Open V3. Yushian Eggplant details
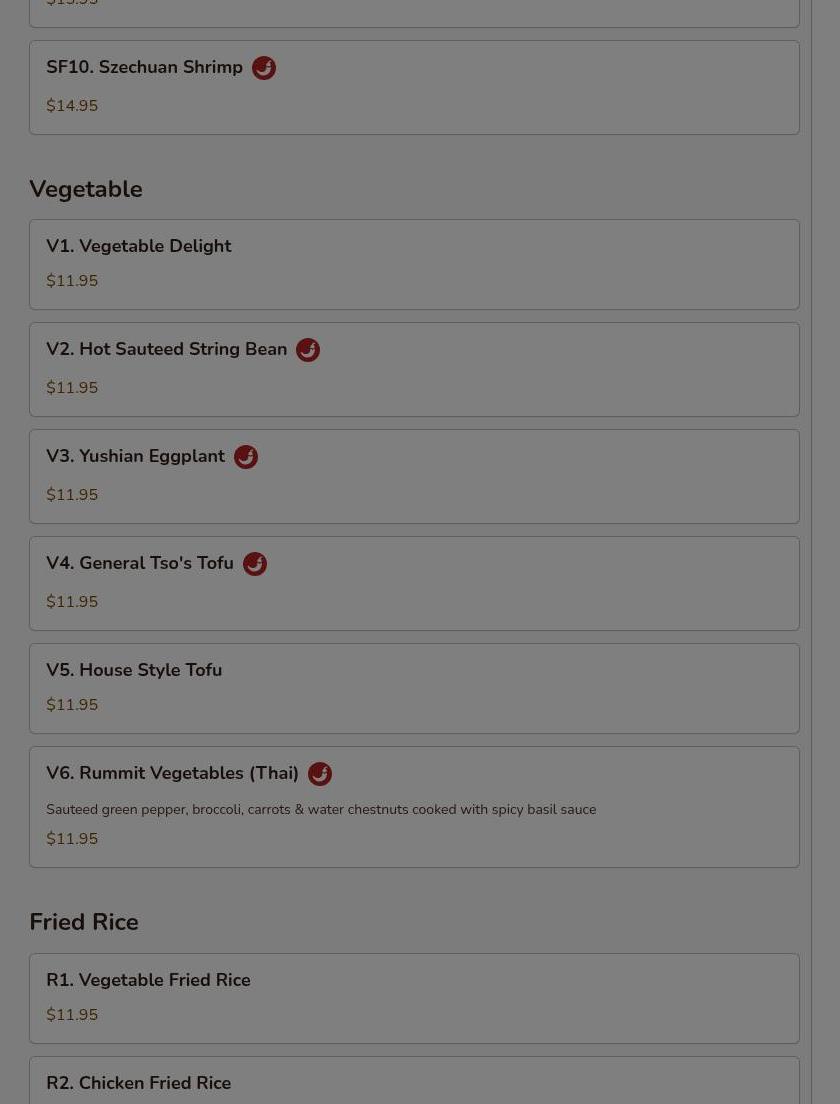 (x=414, y=476)
